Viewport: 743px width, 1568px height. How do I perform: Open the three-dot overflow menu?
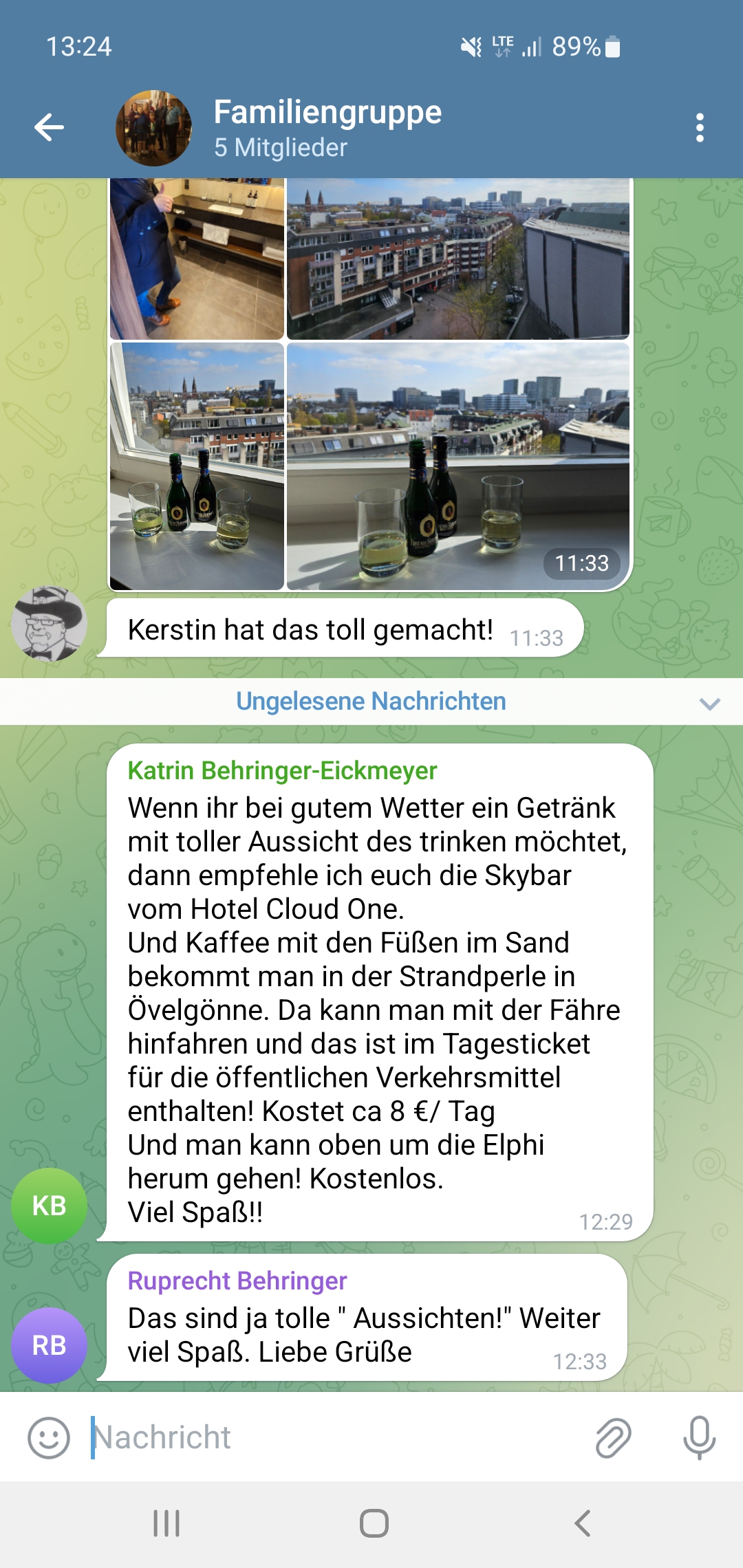[x=700, y=128]
